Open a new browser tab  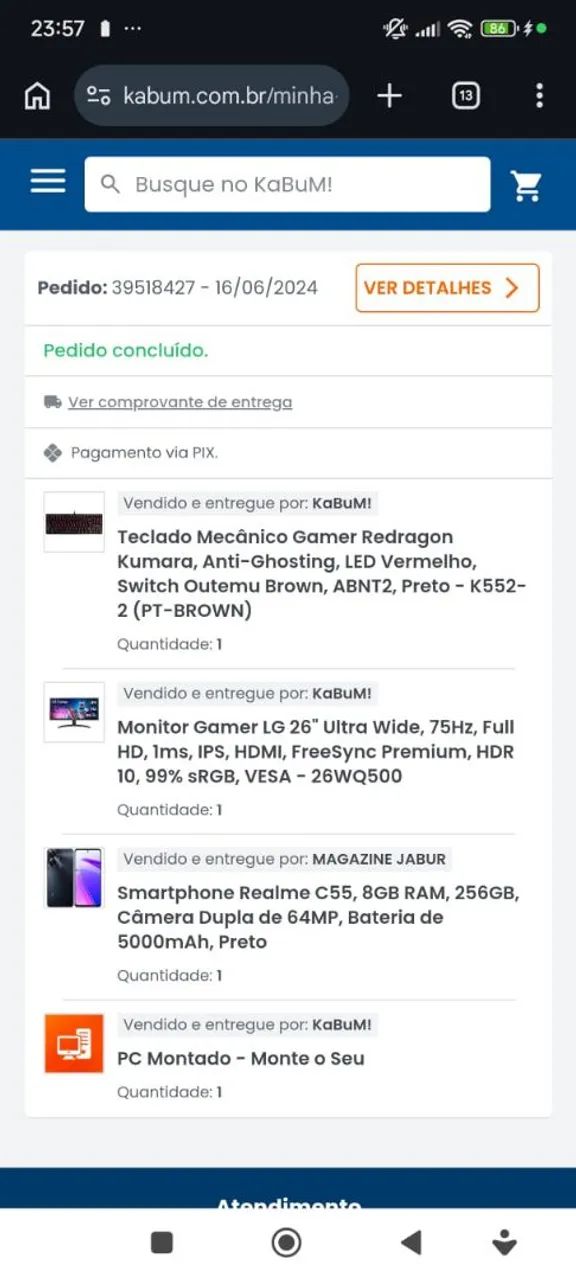pyautogui.click(x=389, y=96)
